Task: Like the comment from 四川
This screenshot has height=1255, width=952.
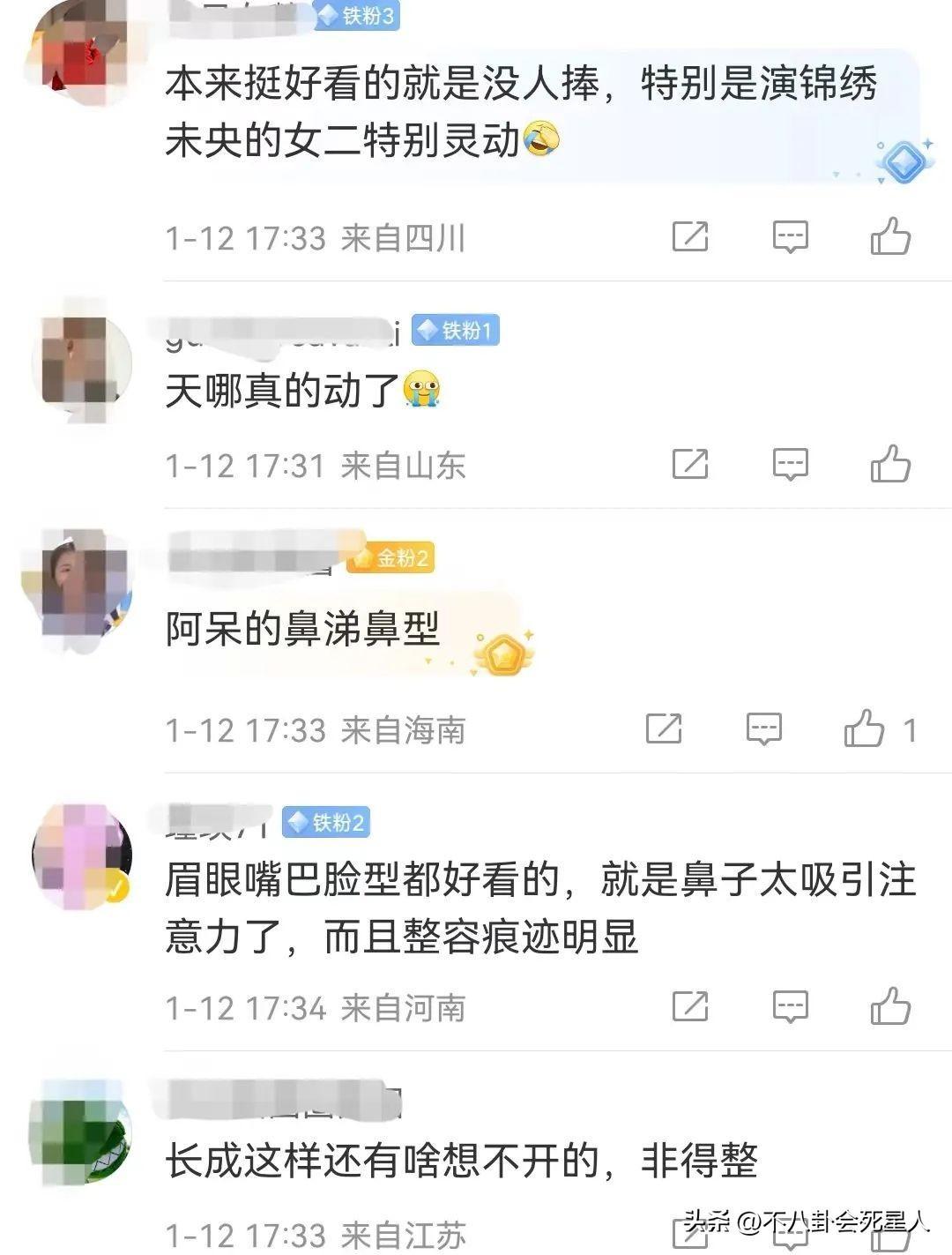Action: pos(890,236)
